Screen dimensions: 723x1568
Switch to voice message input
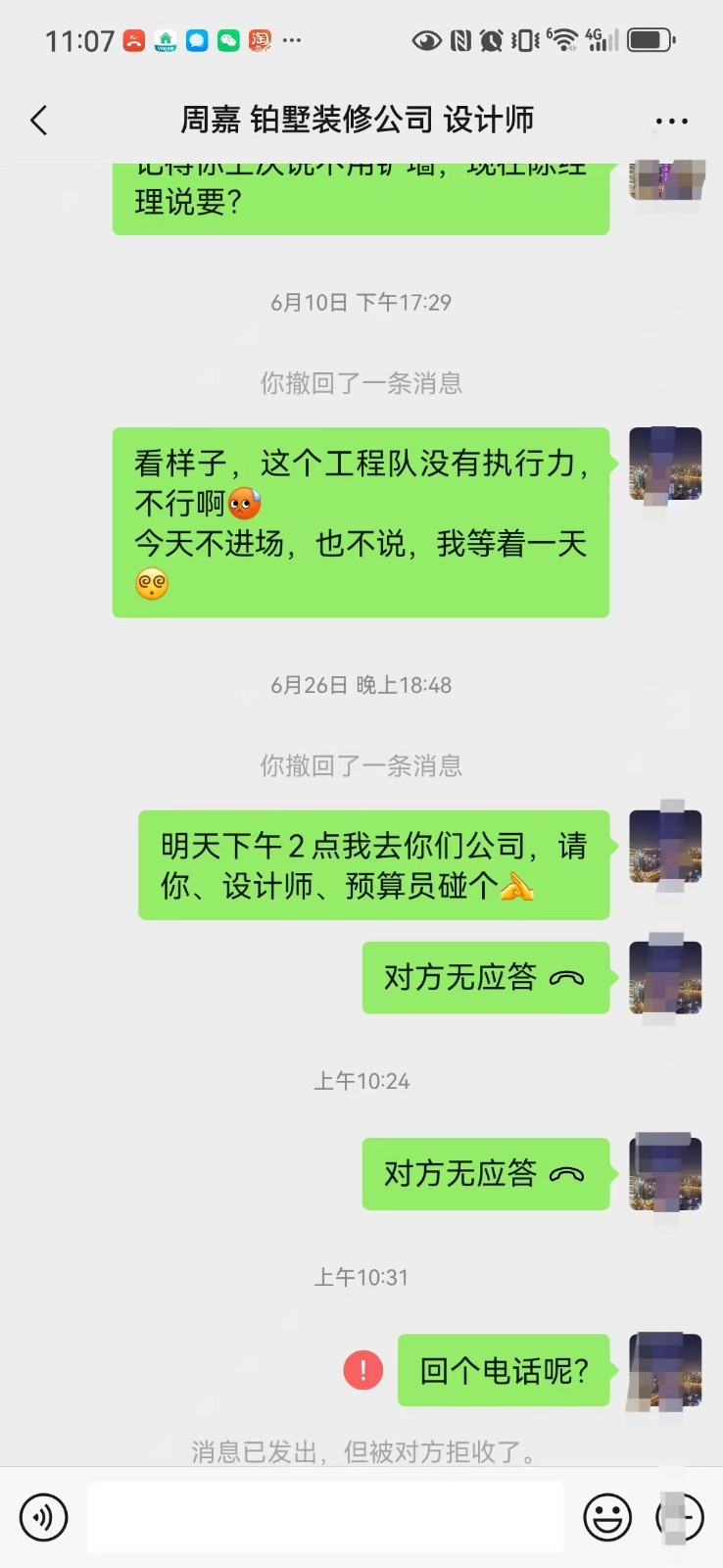point(44,1517)
